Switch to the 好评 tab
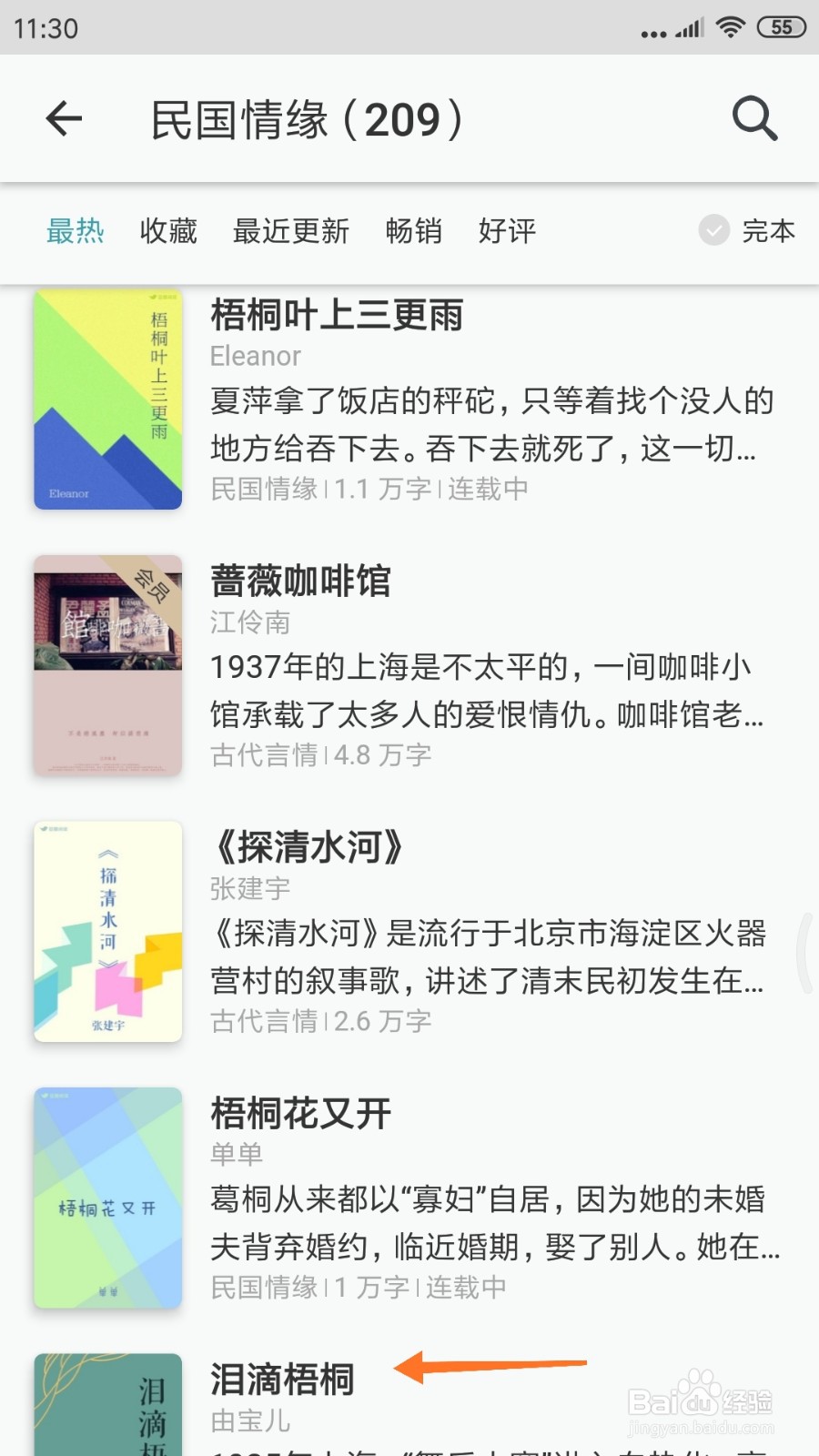 click(506, 233)
